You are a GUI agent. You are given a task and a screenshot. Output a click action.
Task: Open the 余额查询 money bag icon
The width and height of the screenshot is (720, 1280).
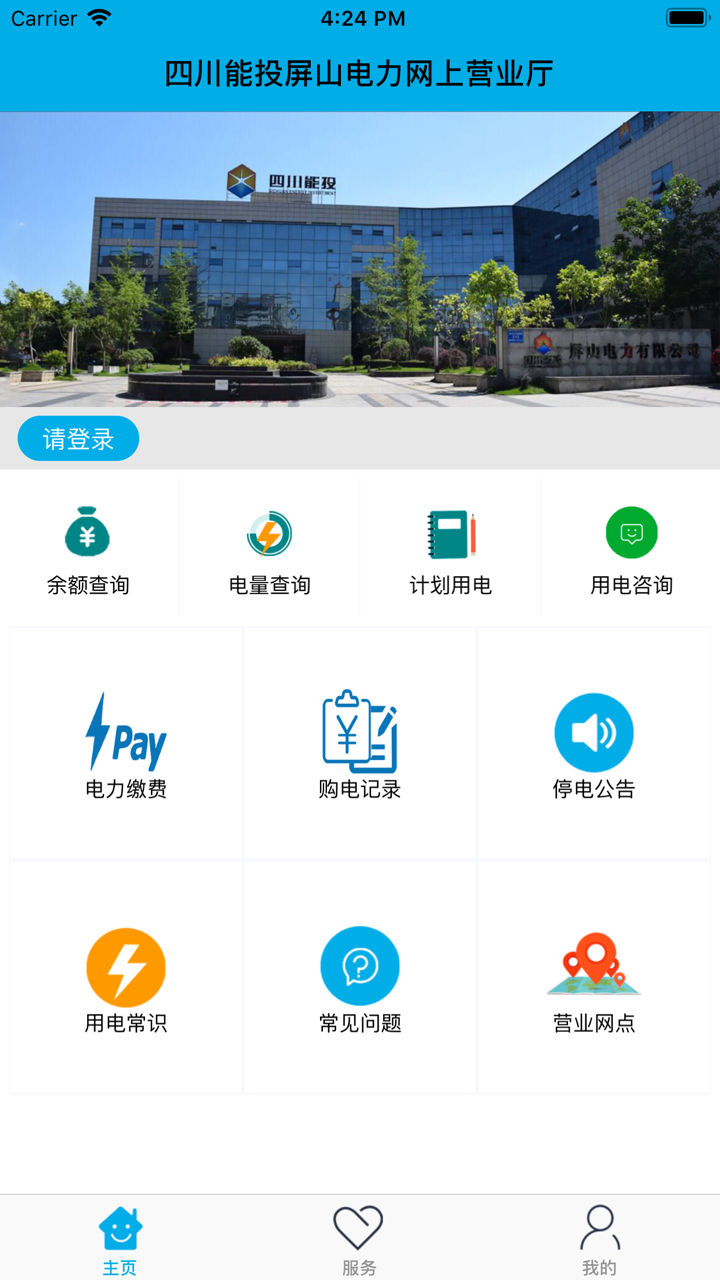87,532
